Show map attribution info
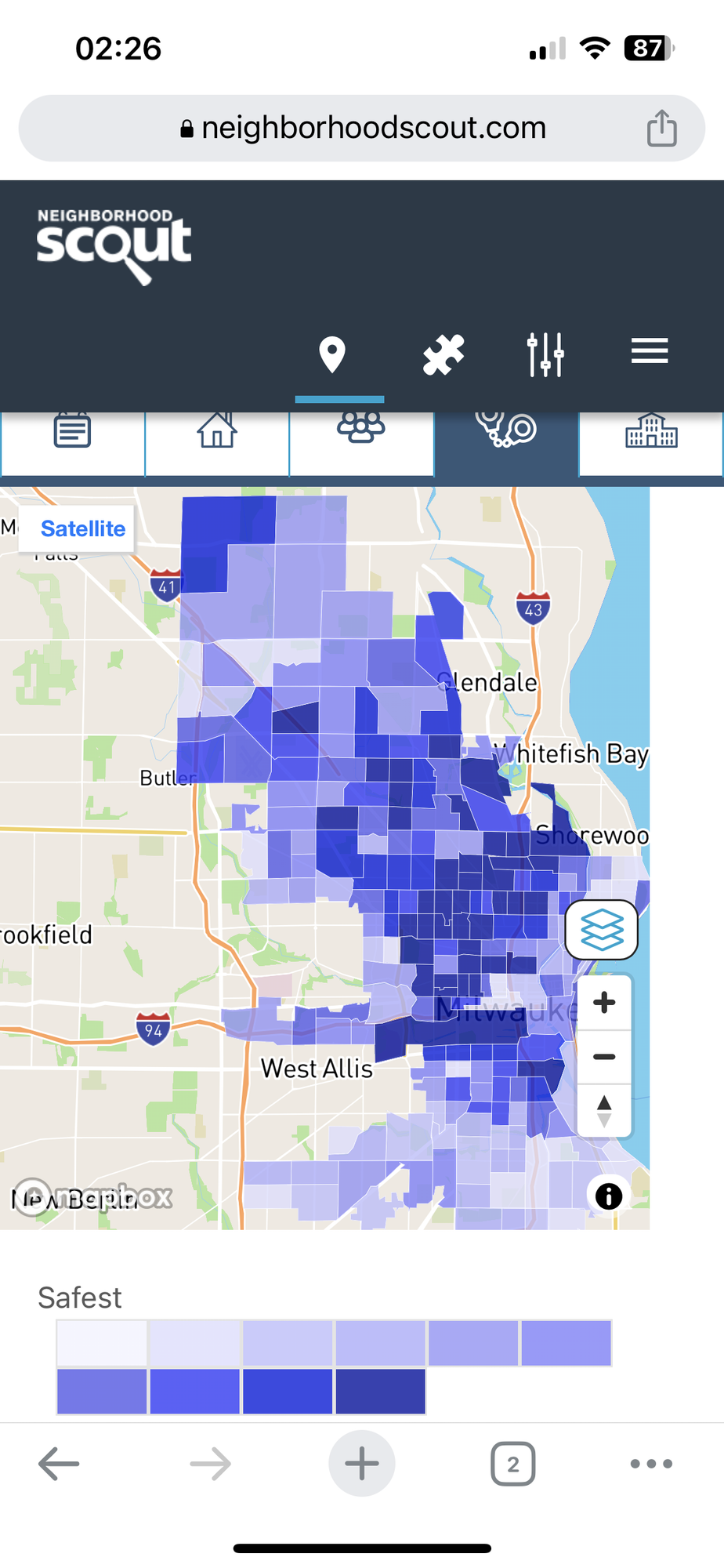The height and width of the screenshot is (1568, 724). pyautogui.click(x=609, y=1196)
